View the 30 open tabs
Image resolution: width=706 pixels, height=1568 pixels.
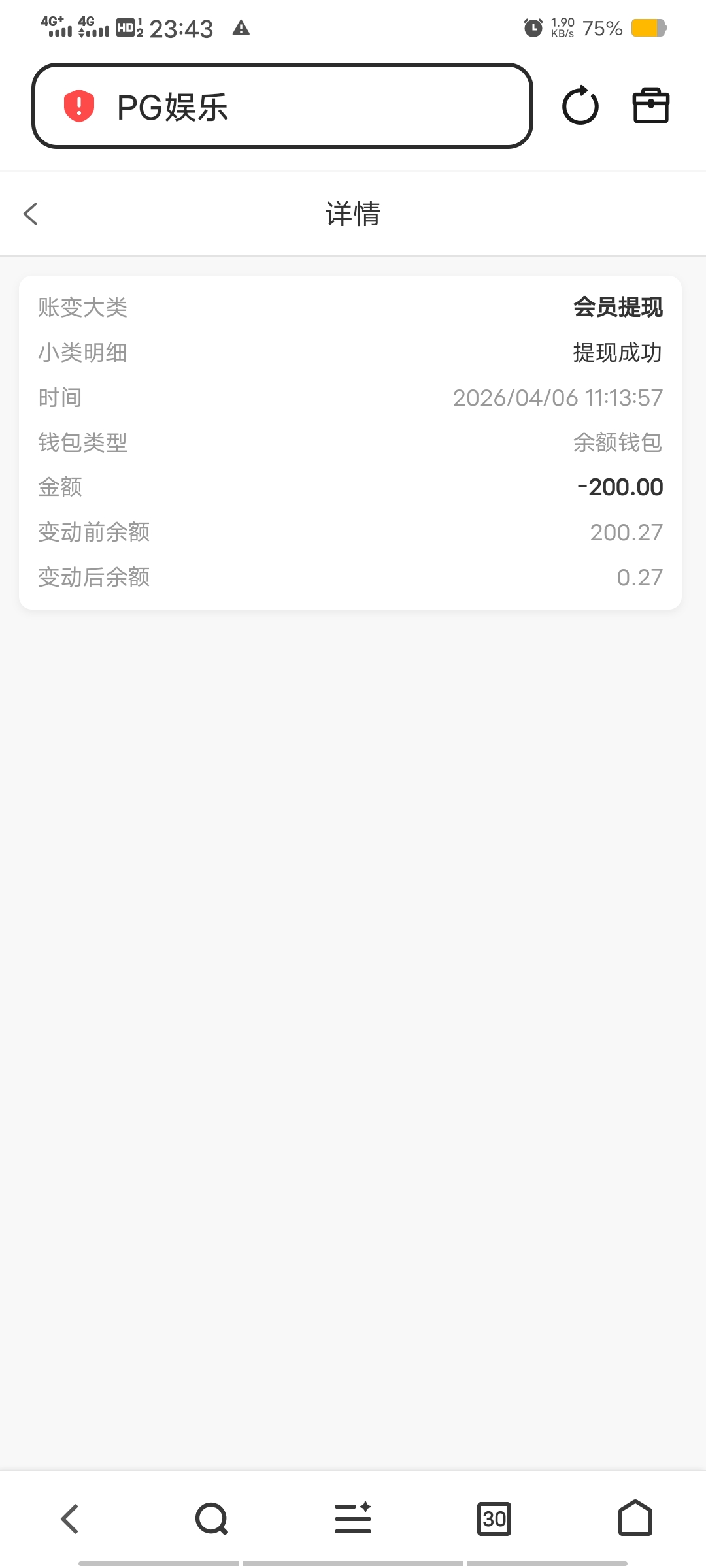tap(494, 1518)
